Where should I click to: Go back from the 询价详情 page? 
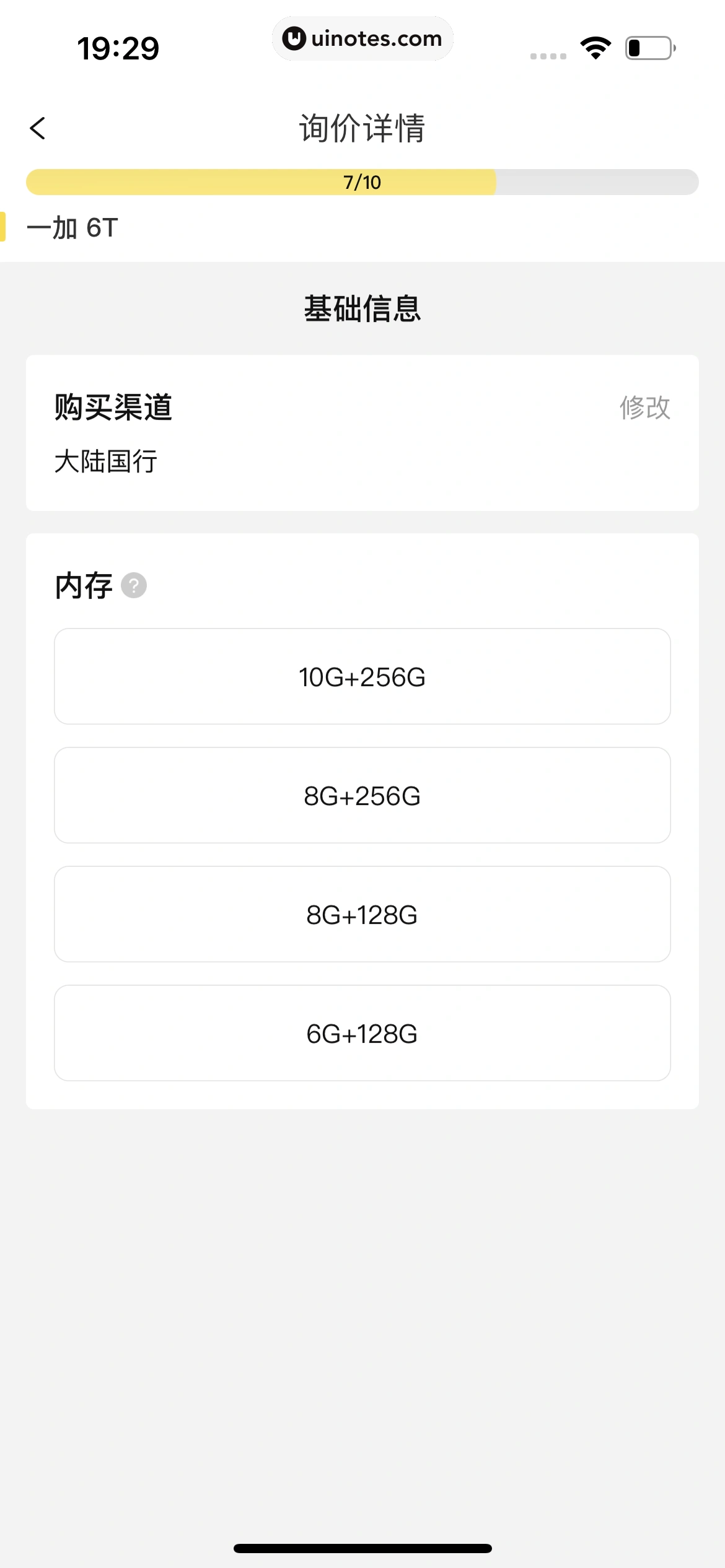[x=38, y=129]
